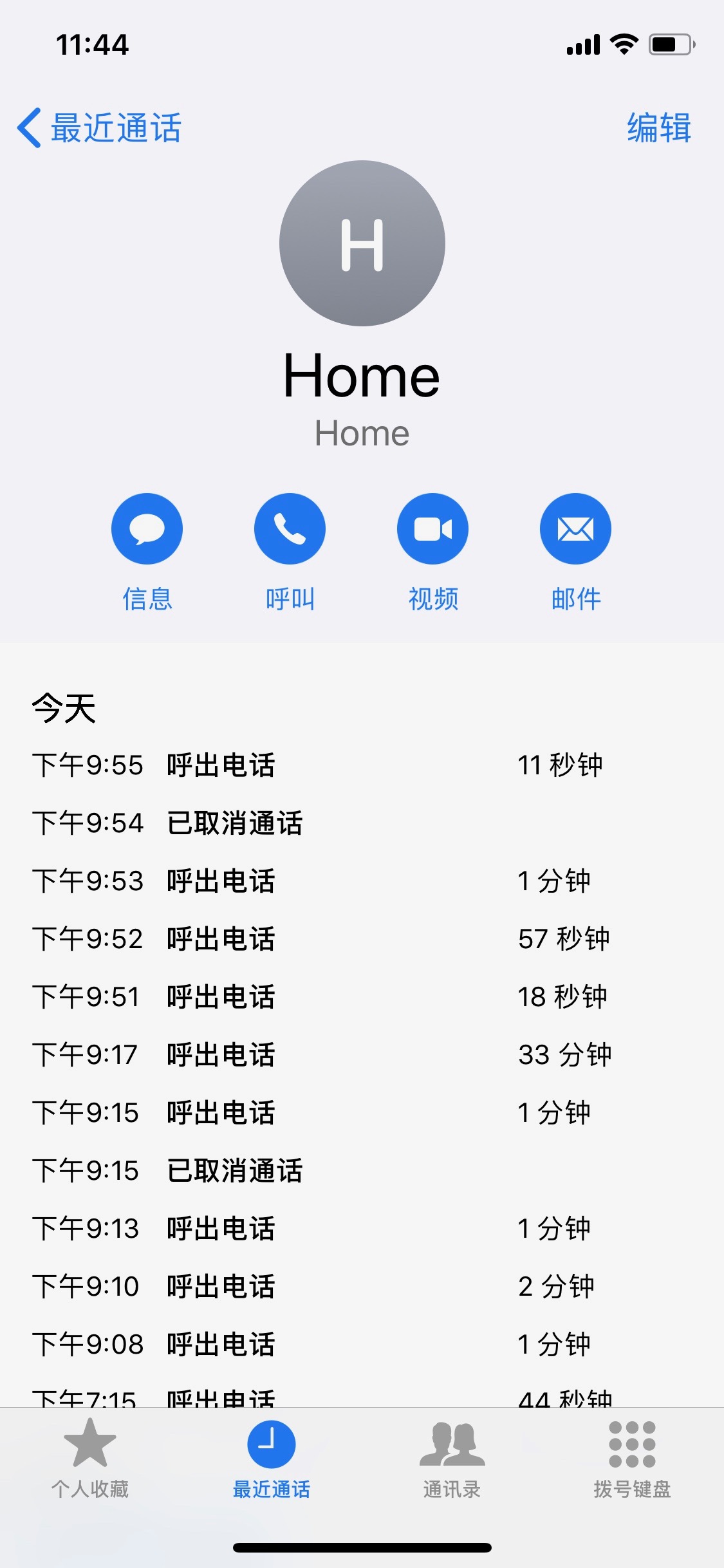Image resolution: width=724 pixels, height=1568 pixels.
Task: Go back to 最近通话 list
Action: pos(100,127)
